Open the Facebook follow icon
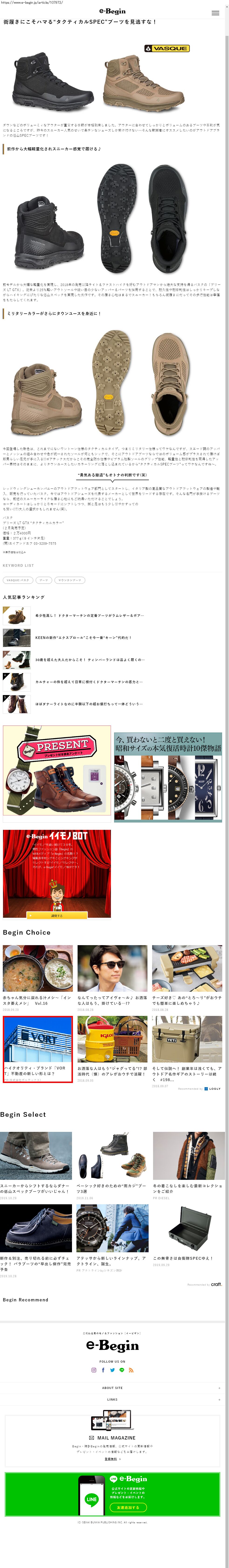Viewport: 229px width, 1568px height. point(103,1370)
